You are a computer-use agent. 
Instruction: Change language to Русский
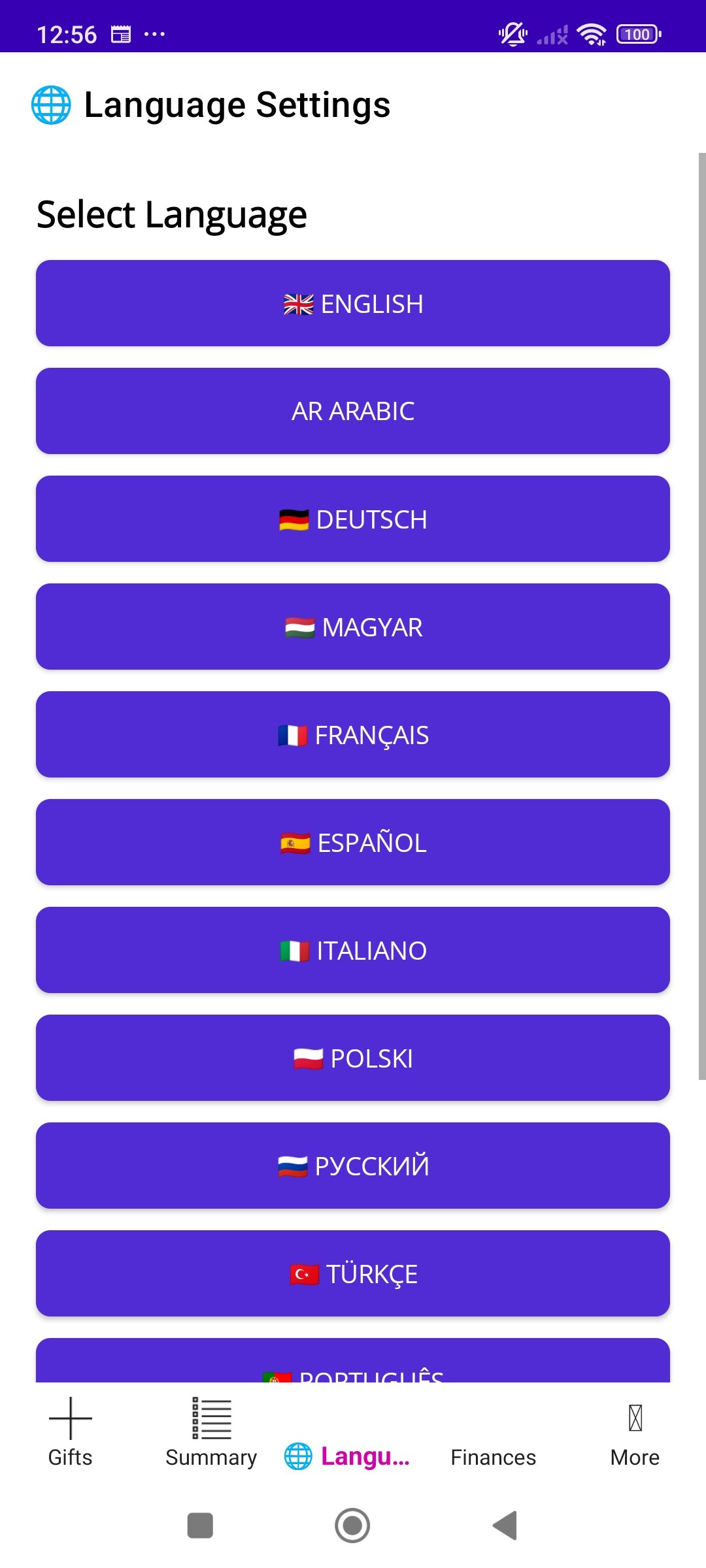[353, 1166]
